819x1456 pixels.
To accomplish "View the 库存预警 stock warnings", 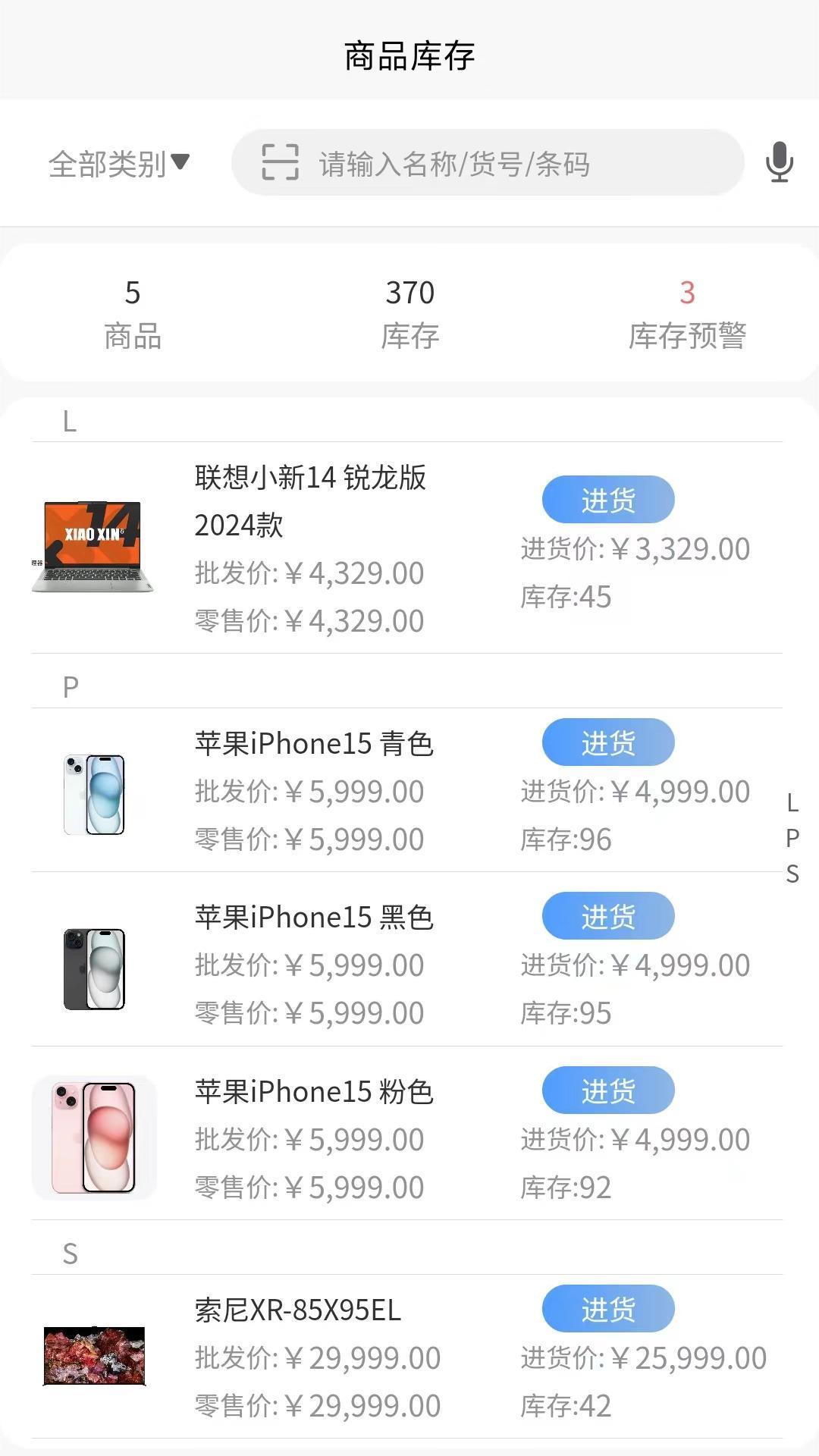I will (687, 313).
